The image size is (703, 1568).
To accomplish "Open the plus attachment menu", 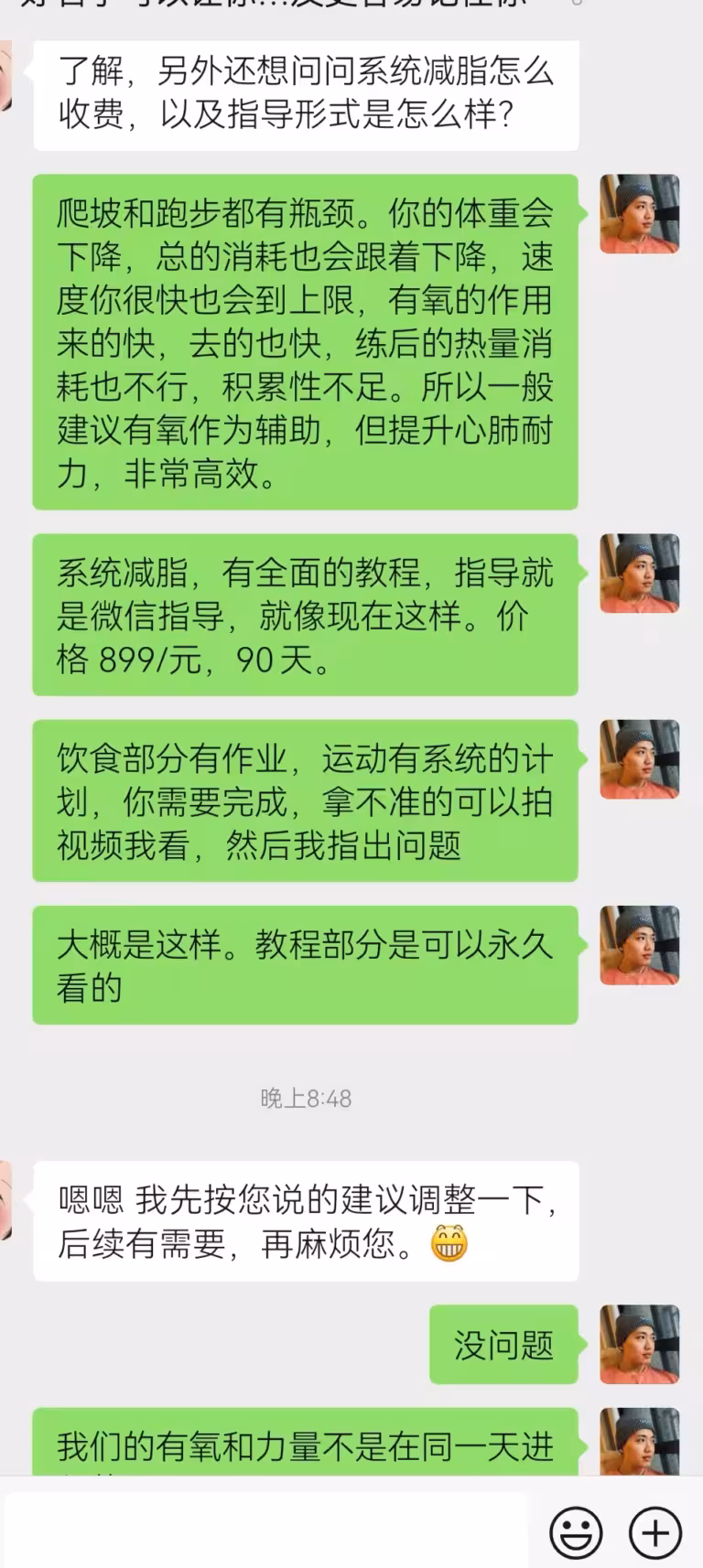I will pyautogui.click(x=655, y=1532).
